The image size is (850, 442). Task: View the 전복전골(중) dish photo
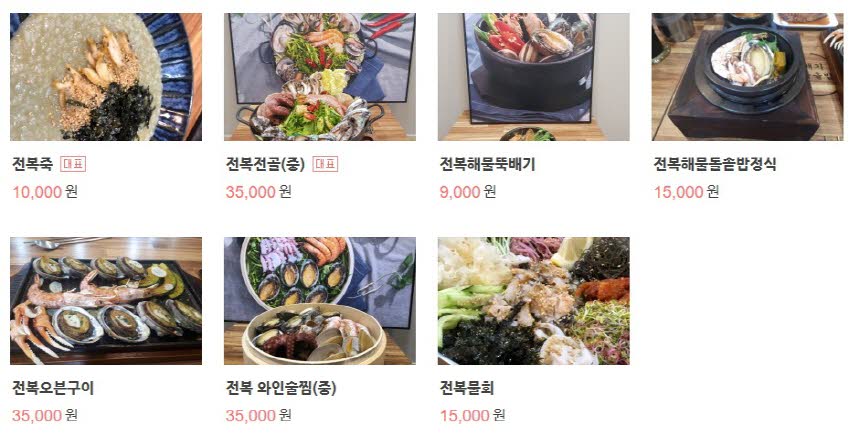[319, 77]
